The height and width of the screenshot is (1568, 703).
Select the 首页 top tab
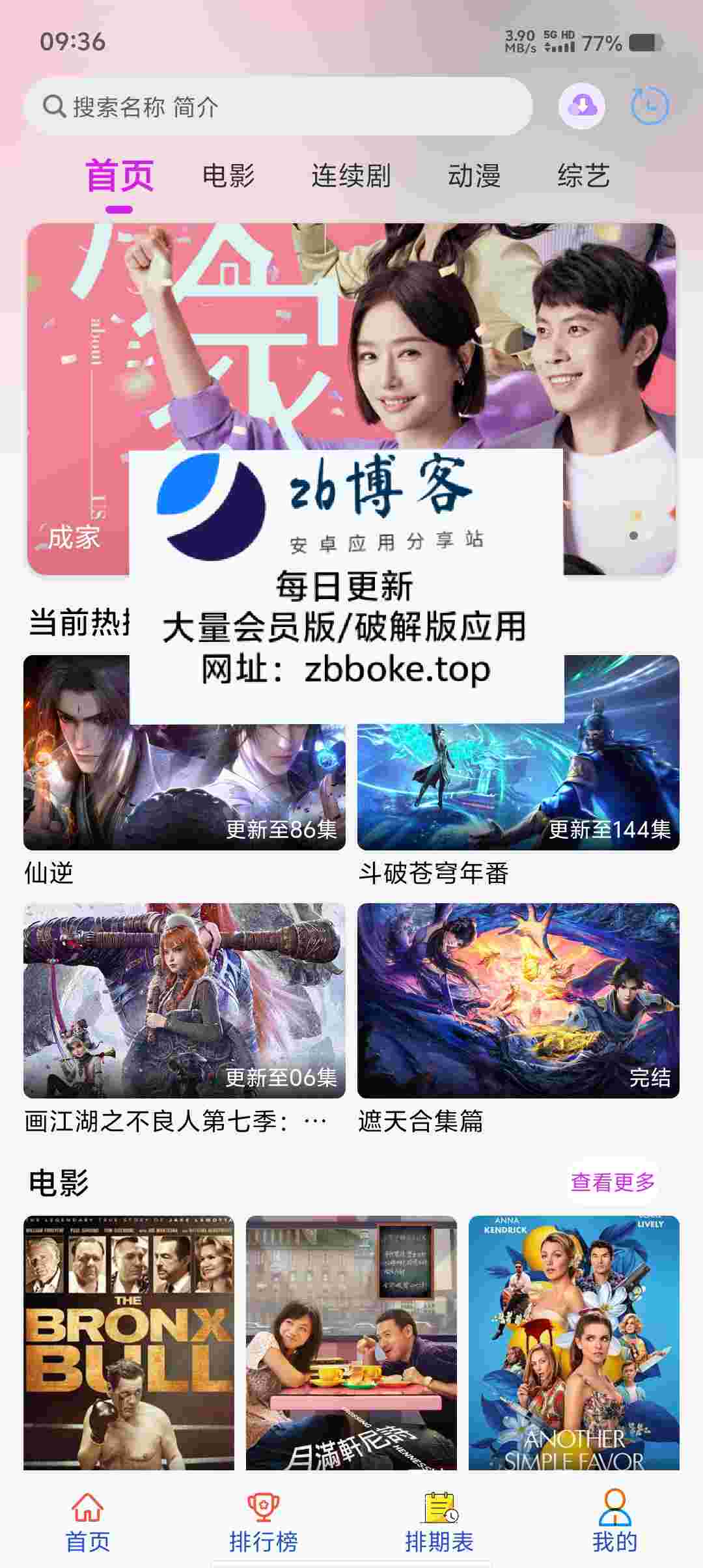(x=120, y=176)
